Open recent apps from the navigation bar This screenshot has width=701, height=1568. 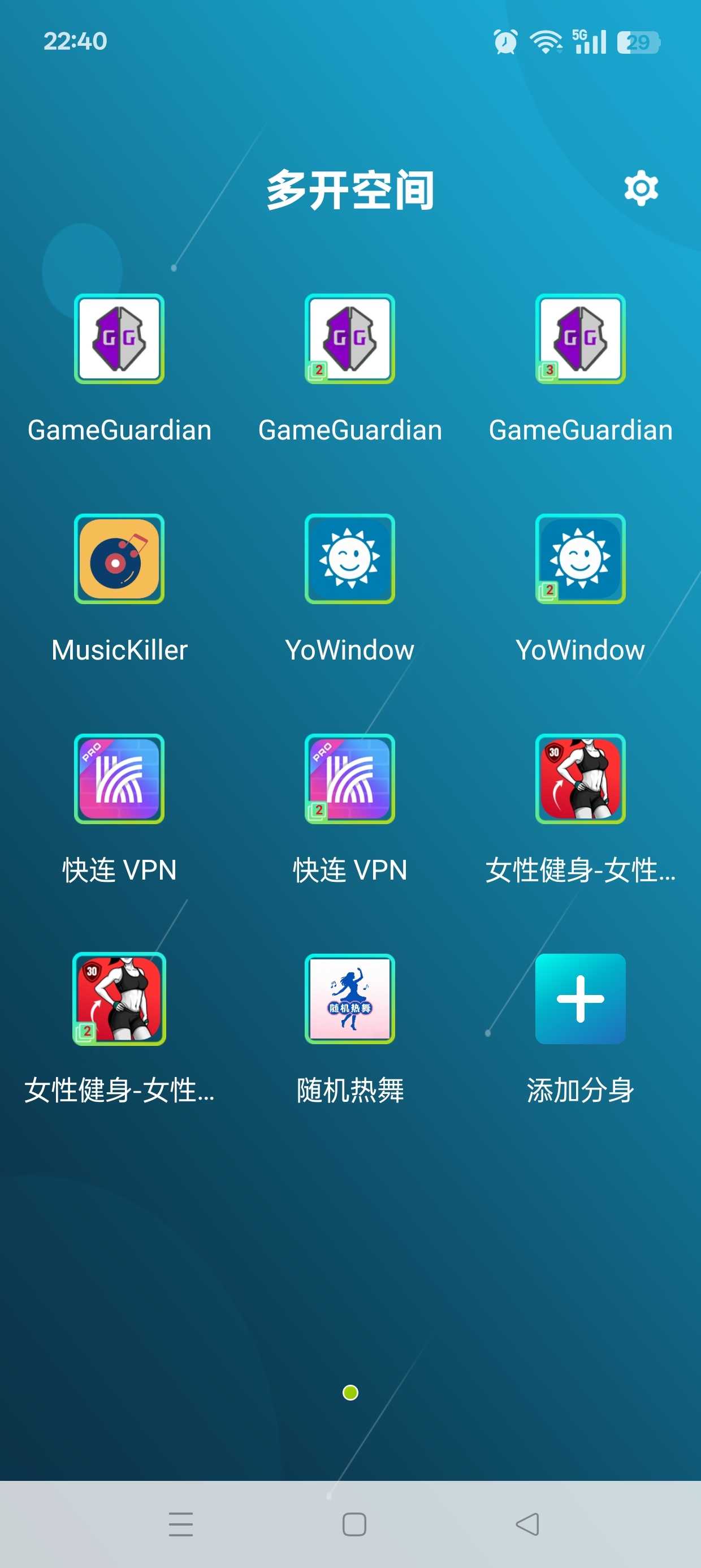pyautogui.click(x=181, y=1524)
